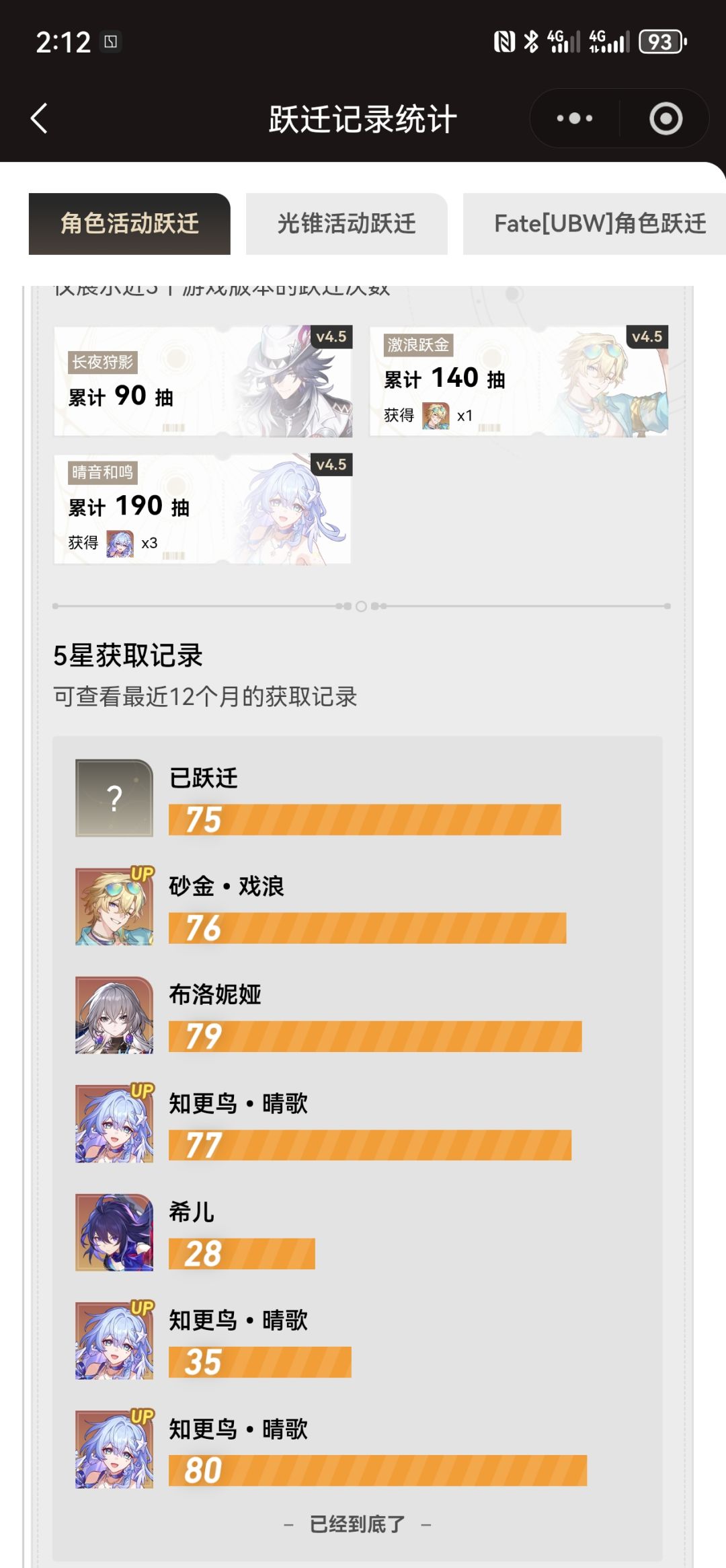This screenshot has height=1568, width=726.
Task: Select the 角色活动跃迁 tab
Action: 130,223
